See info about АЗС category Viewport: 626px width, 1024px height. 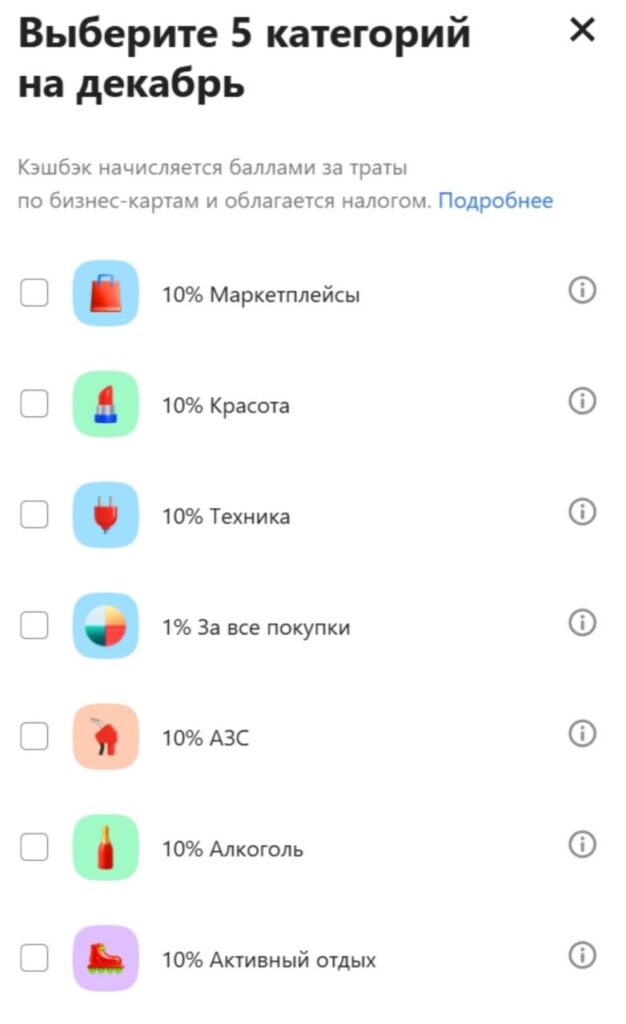(x=582, y=734)
